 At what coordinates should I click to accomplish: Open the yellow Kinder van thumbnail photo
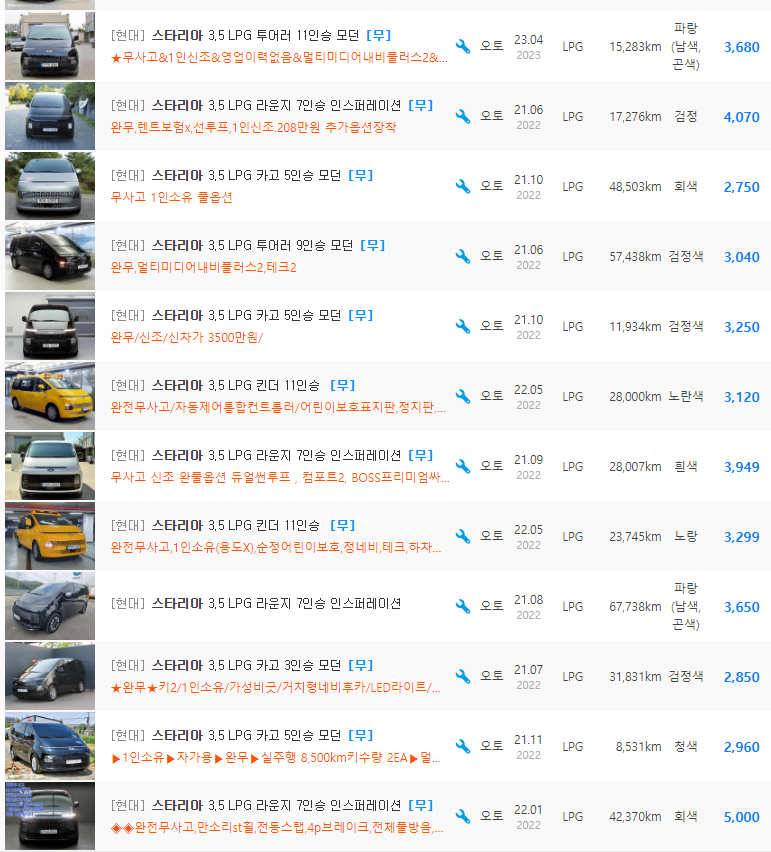pyautogui.click(x=49, y=396)
